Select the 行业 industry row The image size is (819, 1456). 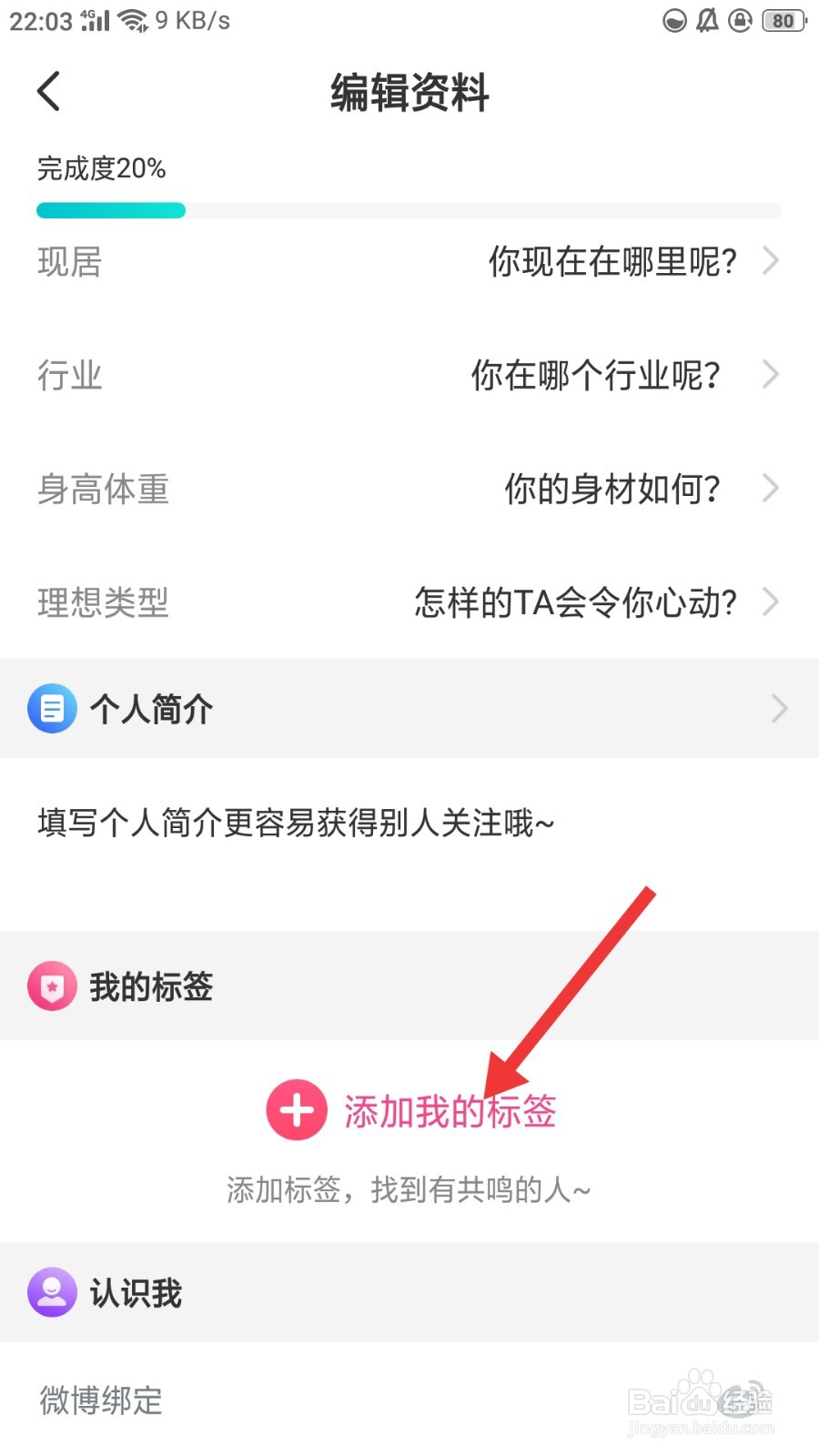[409, 374]
